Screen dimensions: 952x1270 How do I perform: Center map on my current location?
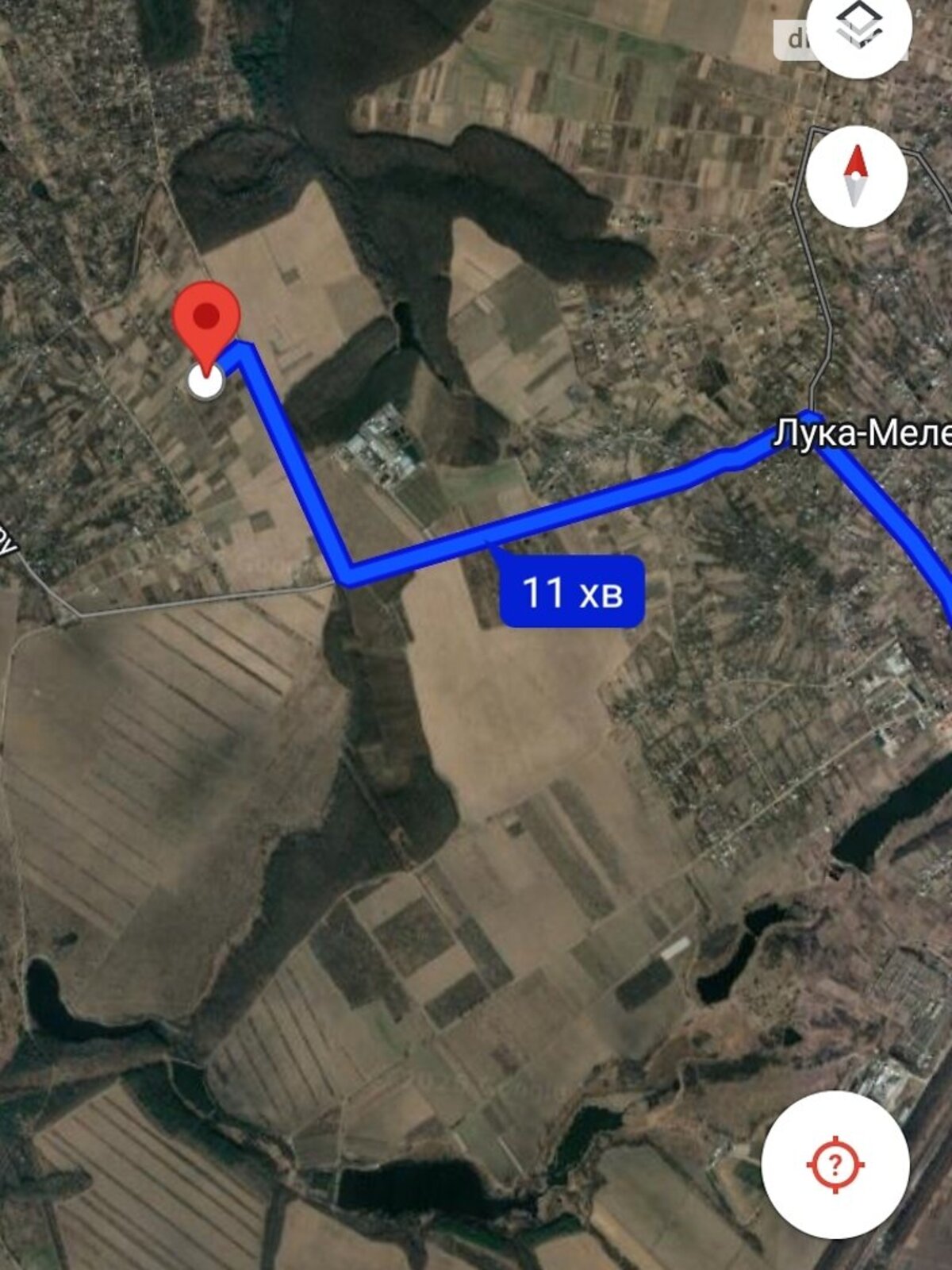click(x=835, y=1164)
